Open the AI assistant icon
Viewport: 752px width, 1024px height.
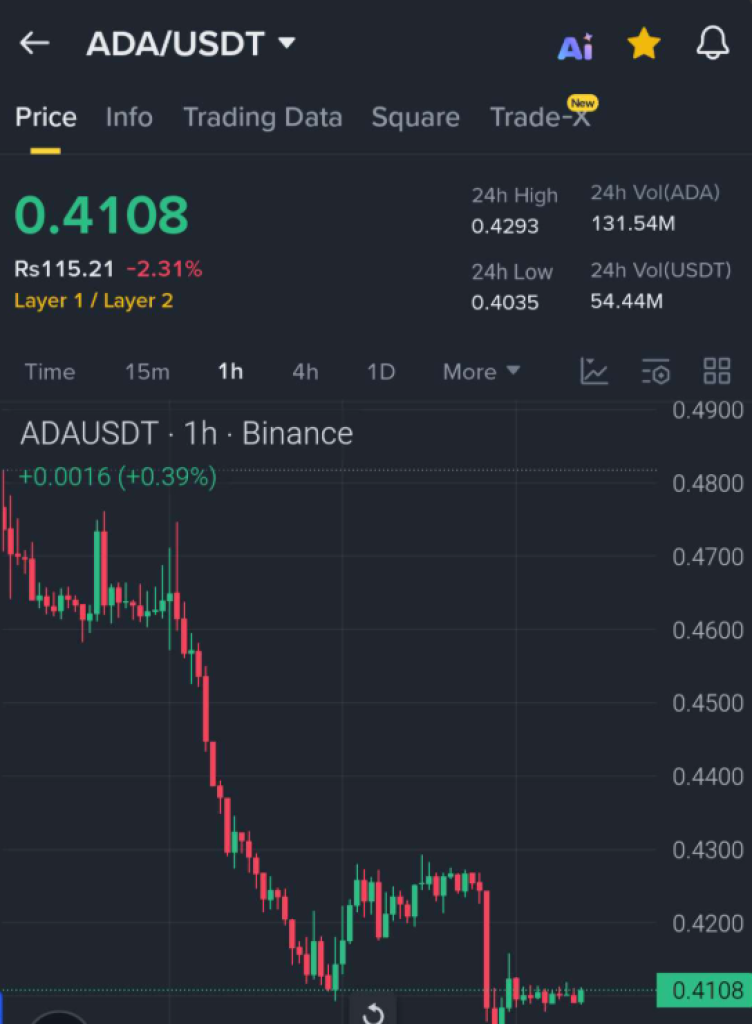[575, 46]
